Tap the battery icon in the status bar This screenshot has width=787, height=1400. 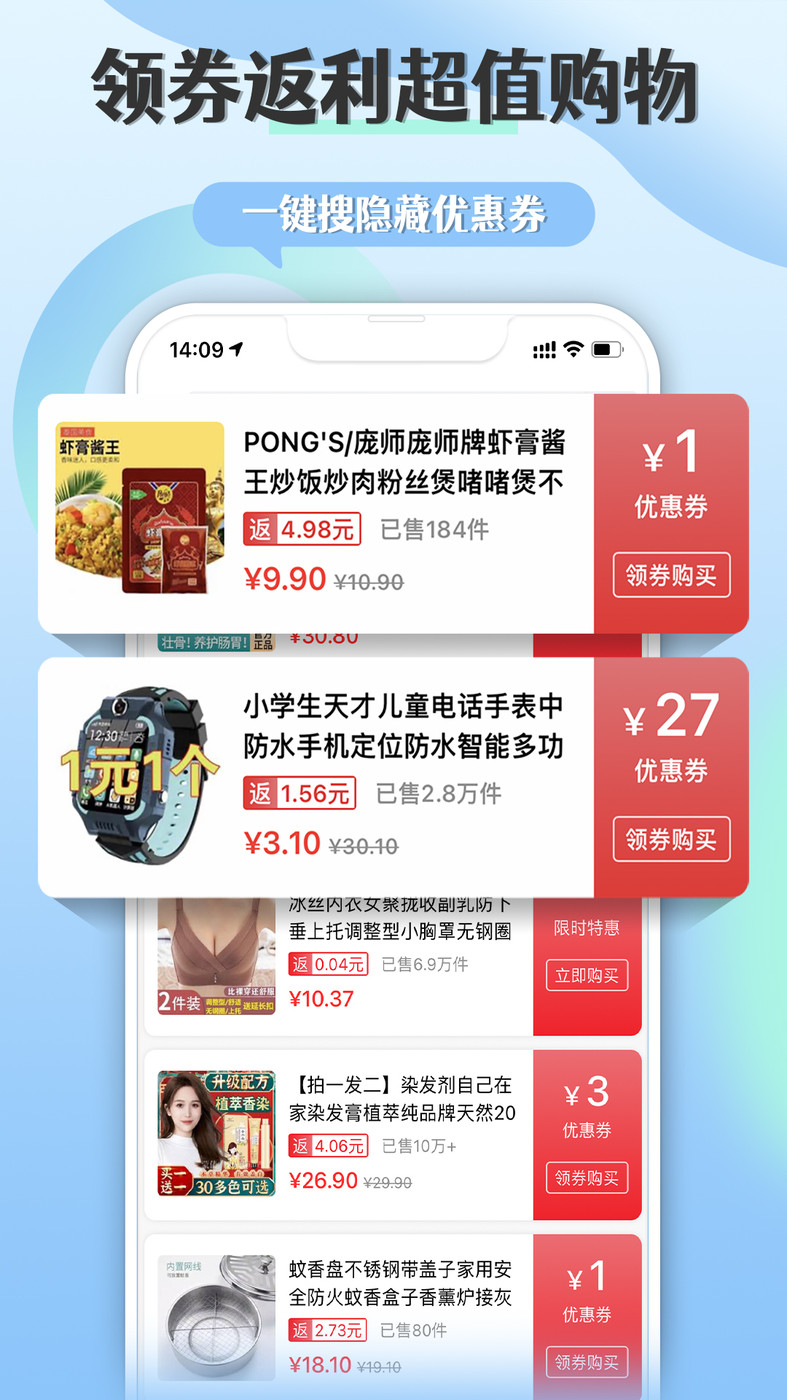pos(609,348)
